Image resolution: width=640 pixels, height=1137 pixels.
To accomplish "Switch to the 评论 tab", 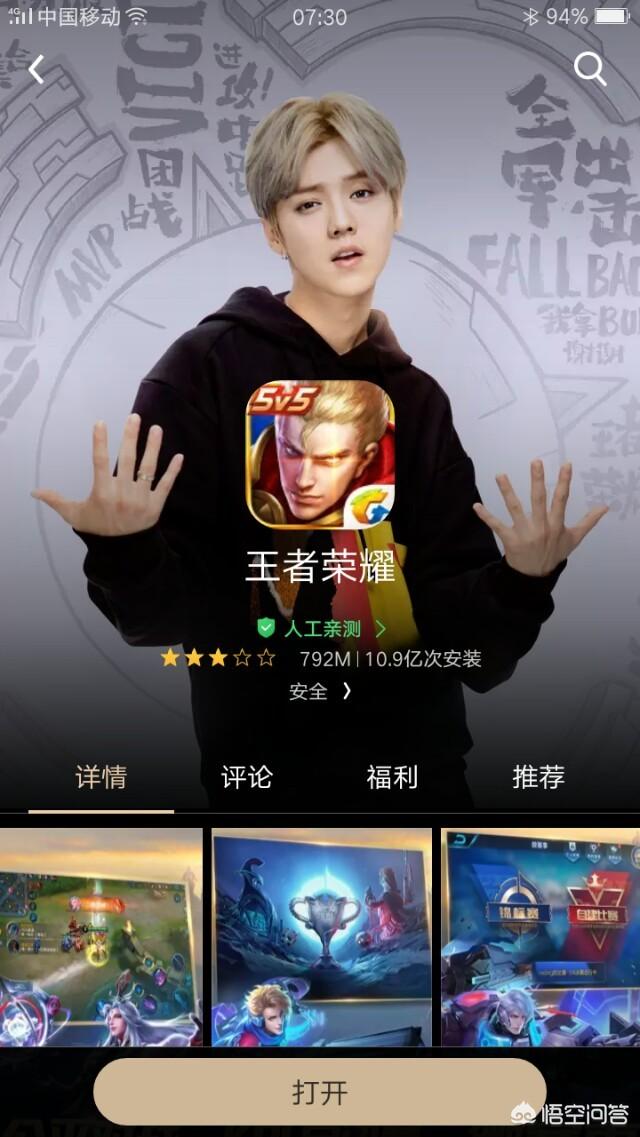I will [246, 777].
